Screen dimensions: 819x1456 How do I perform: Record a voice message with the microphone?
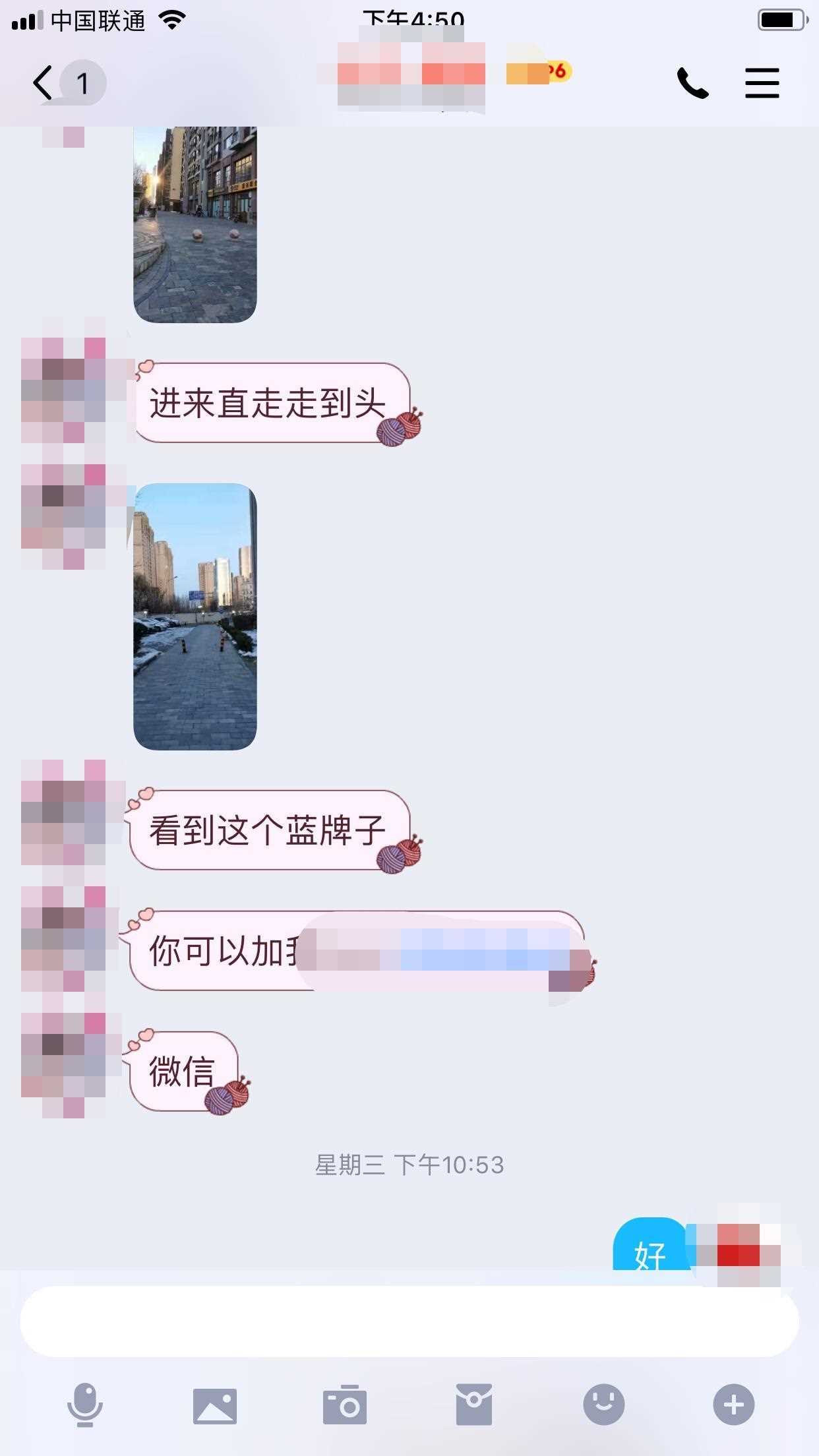(85, 1405)
